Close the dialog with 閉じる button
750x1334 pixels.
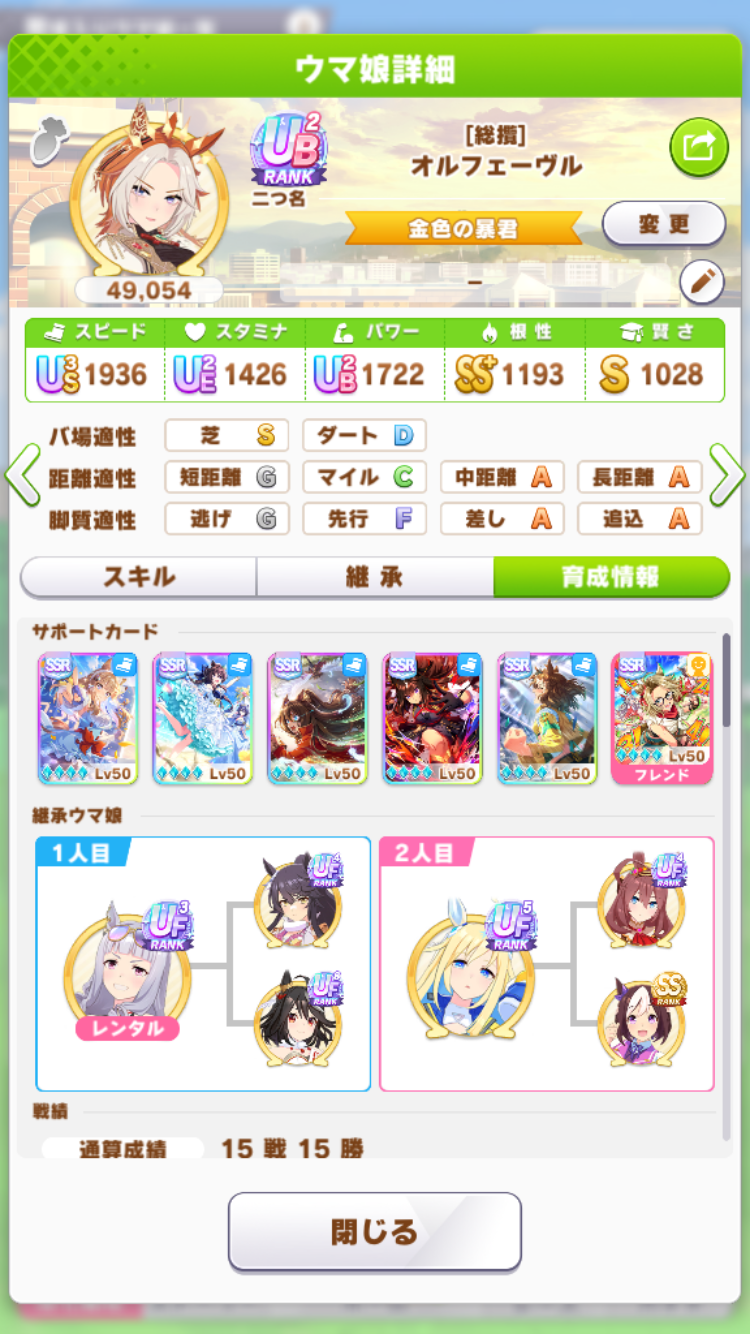click(374, 1231)
